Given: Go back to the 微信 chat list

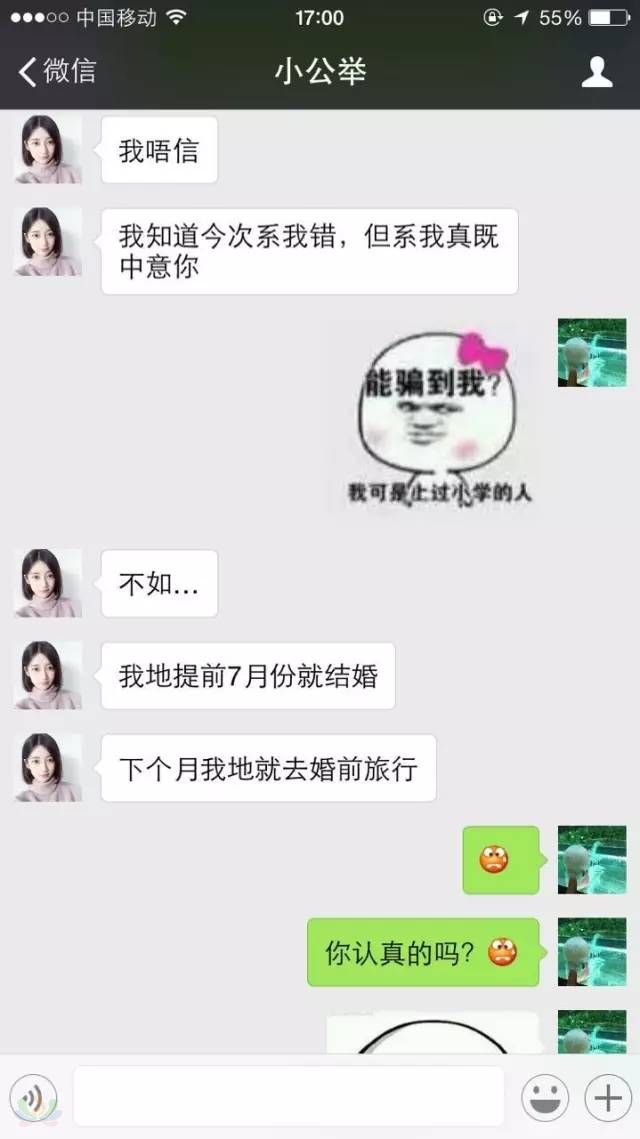Looking at the screenshot, I should tap(56, 72).
